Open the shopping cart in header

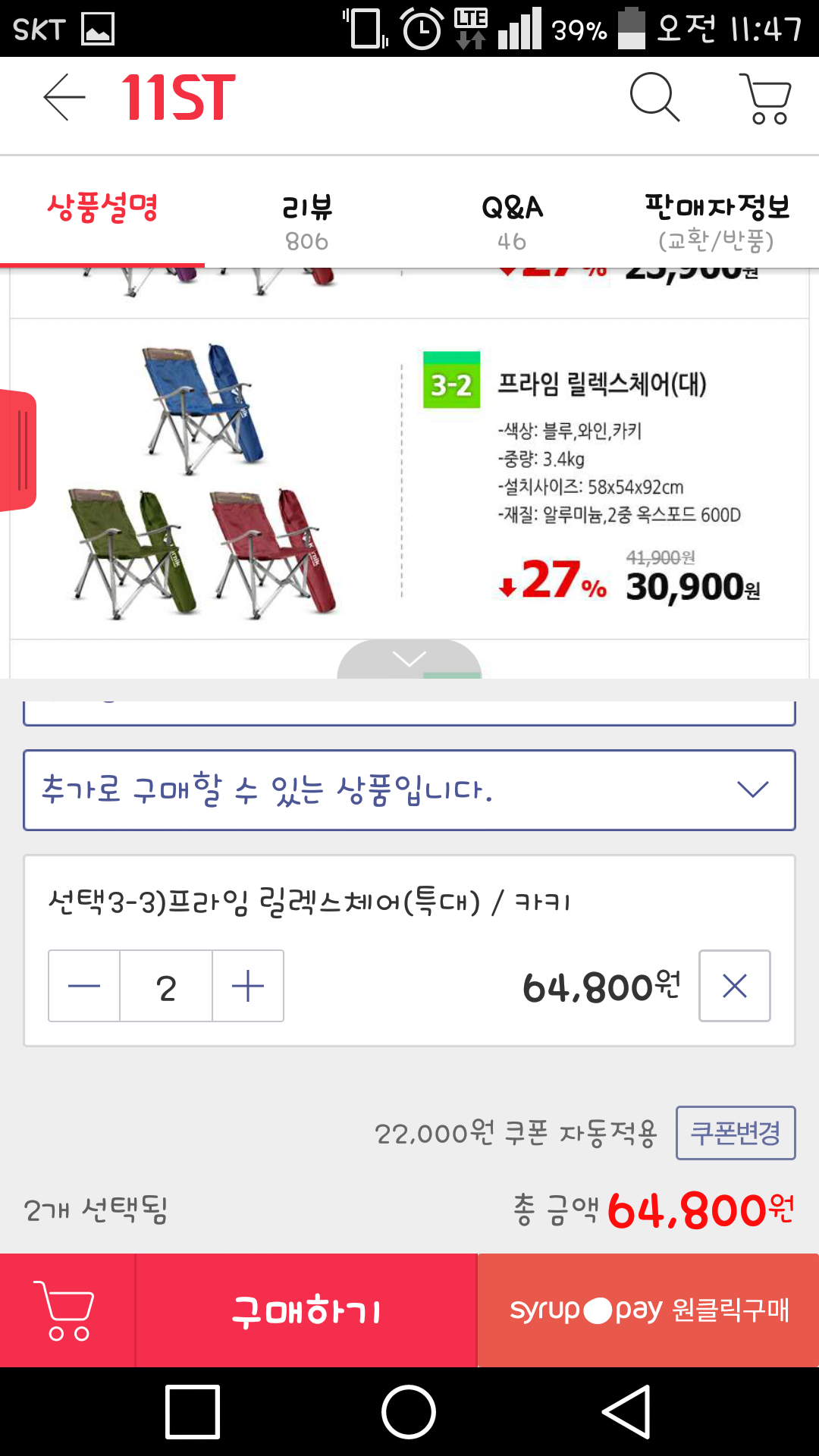(767, 99)
